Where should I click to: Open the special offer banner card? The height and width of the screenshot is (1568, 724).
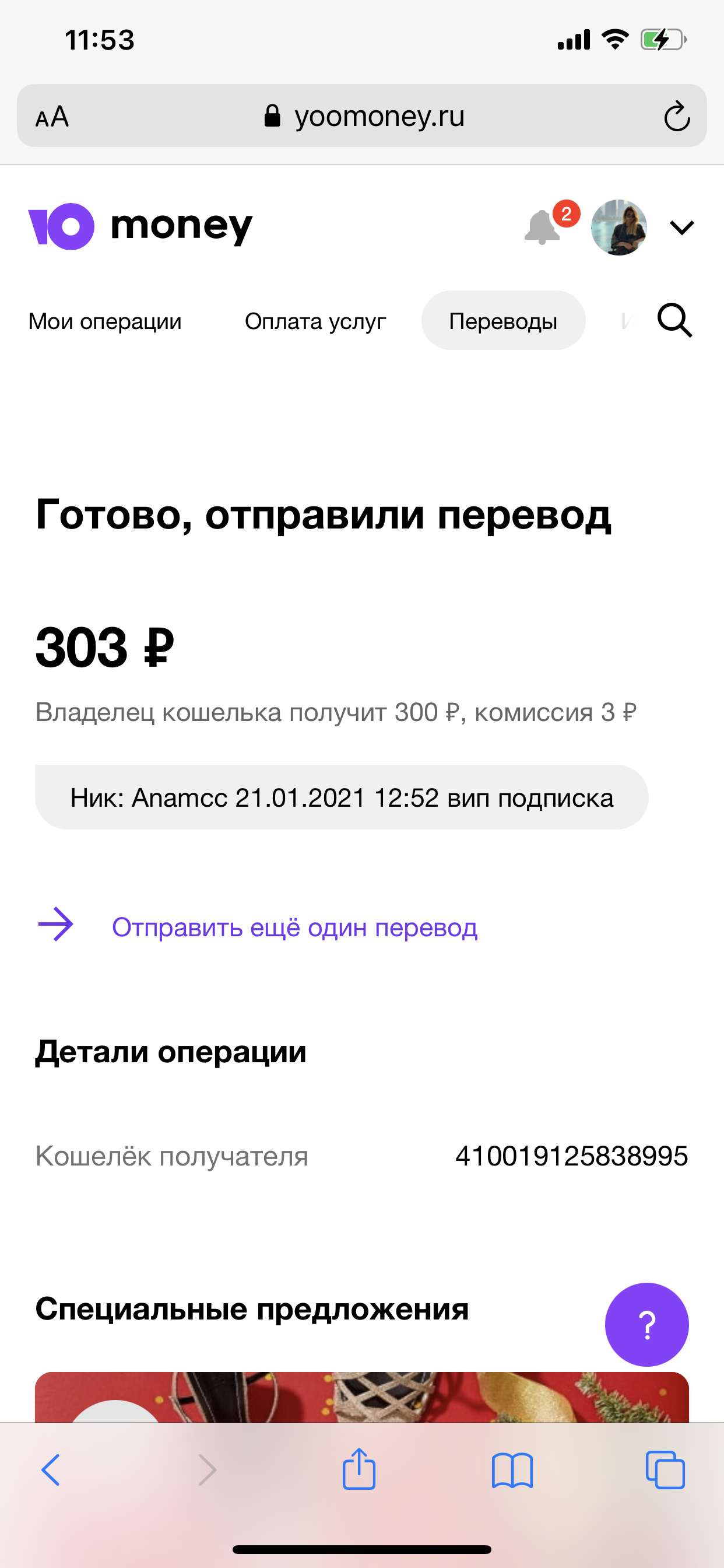361,1397
